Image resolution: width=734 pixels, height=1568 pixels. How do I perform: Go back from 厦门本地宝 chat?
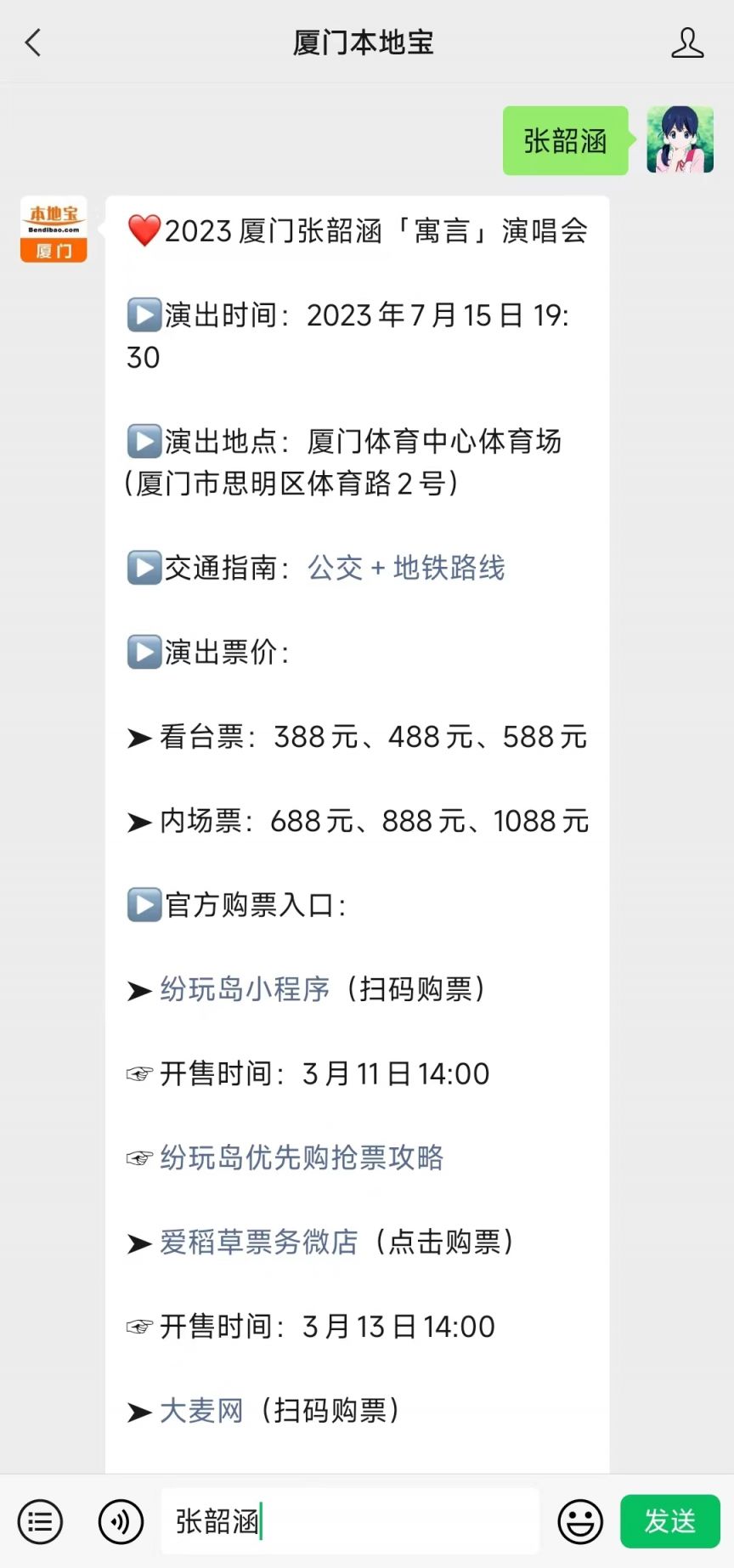tap(33, 42)
